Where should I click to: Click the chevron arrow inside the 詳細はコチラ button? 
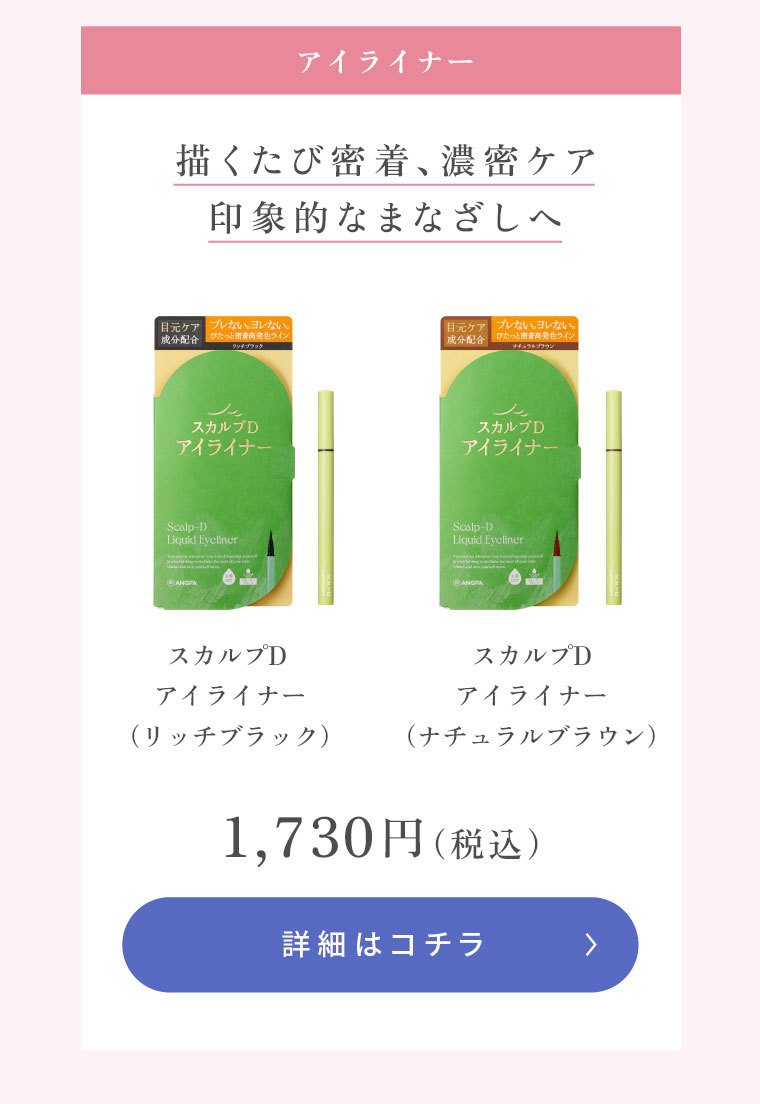point(592,942)
